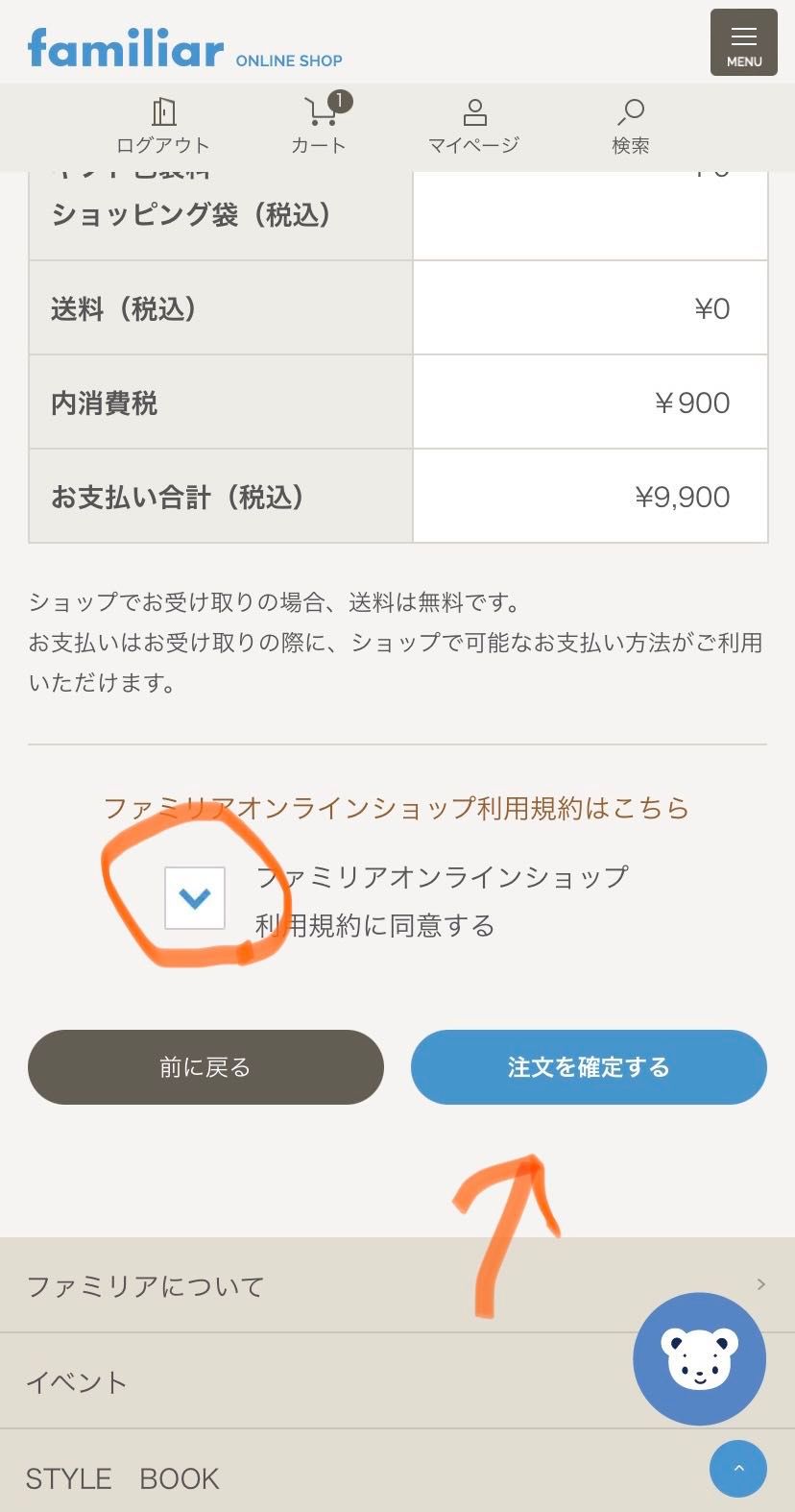Tap the familiar ONLINE SHOP logo to go home
Image resolution: width=795 pixels, height=1512 pixels.
point(185,48)
